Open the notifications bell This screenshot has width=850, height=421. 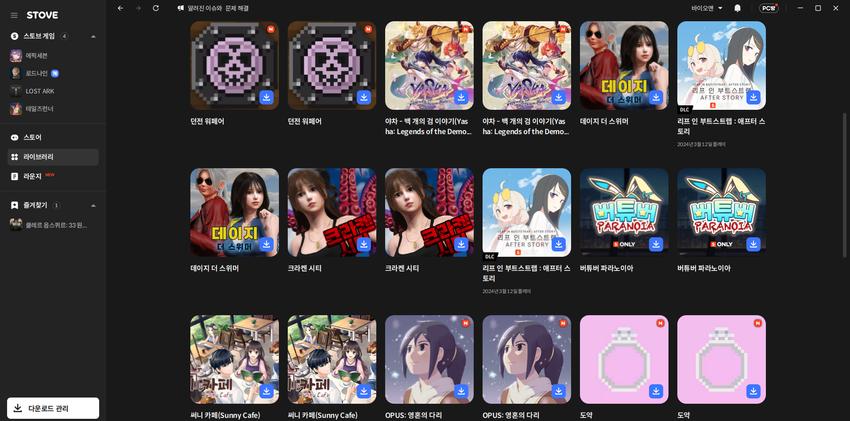pos(738,8)
